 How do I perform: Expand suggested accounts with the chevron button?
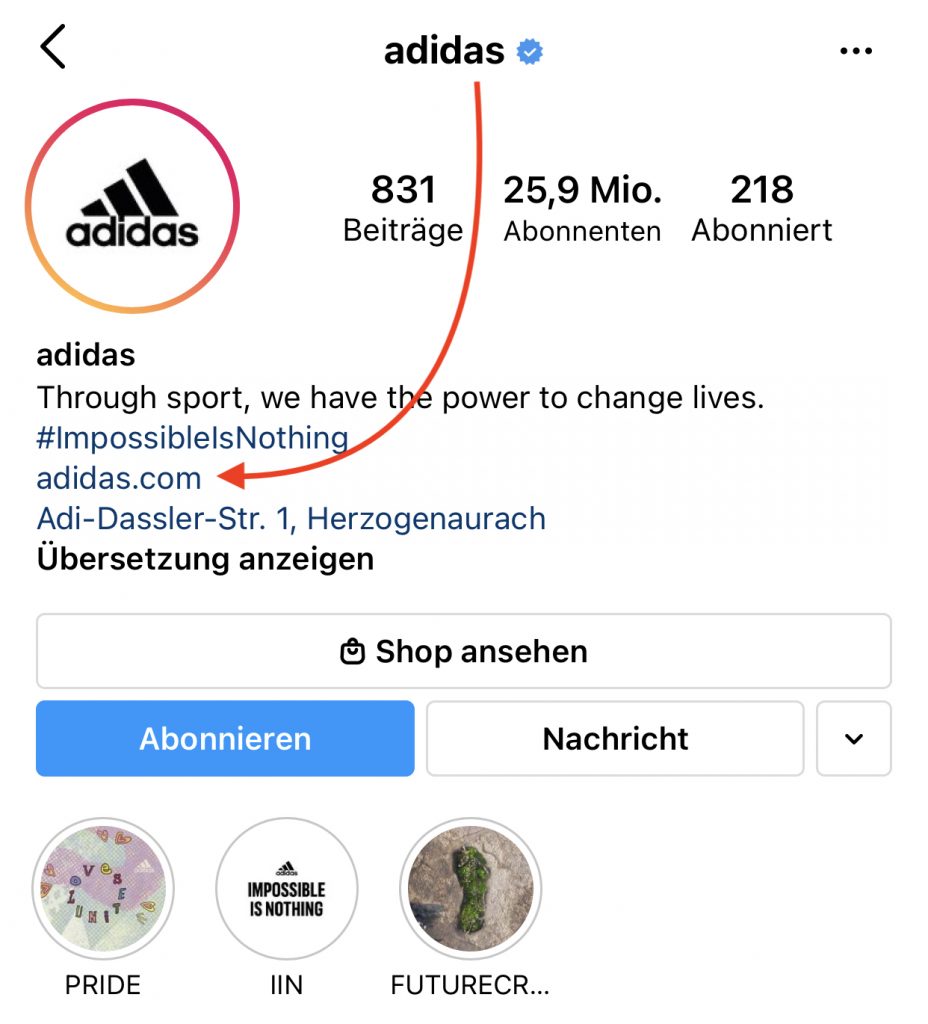[853, 739]
